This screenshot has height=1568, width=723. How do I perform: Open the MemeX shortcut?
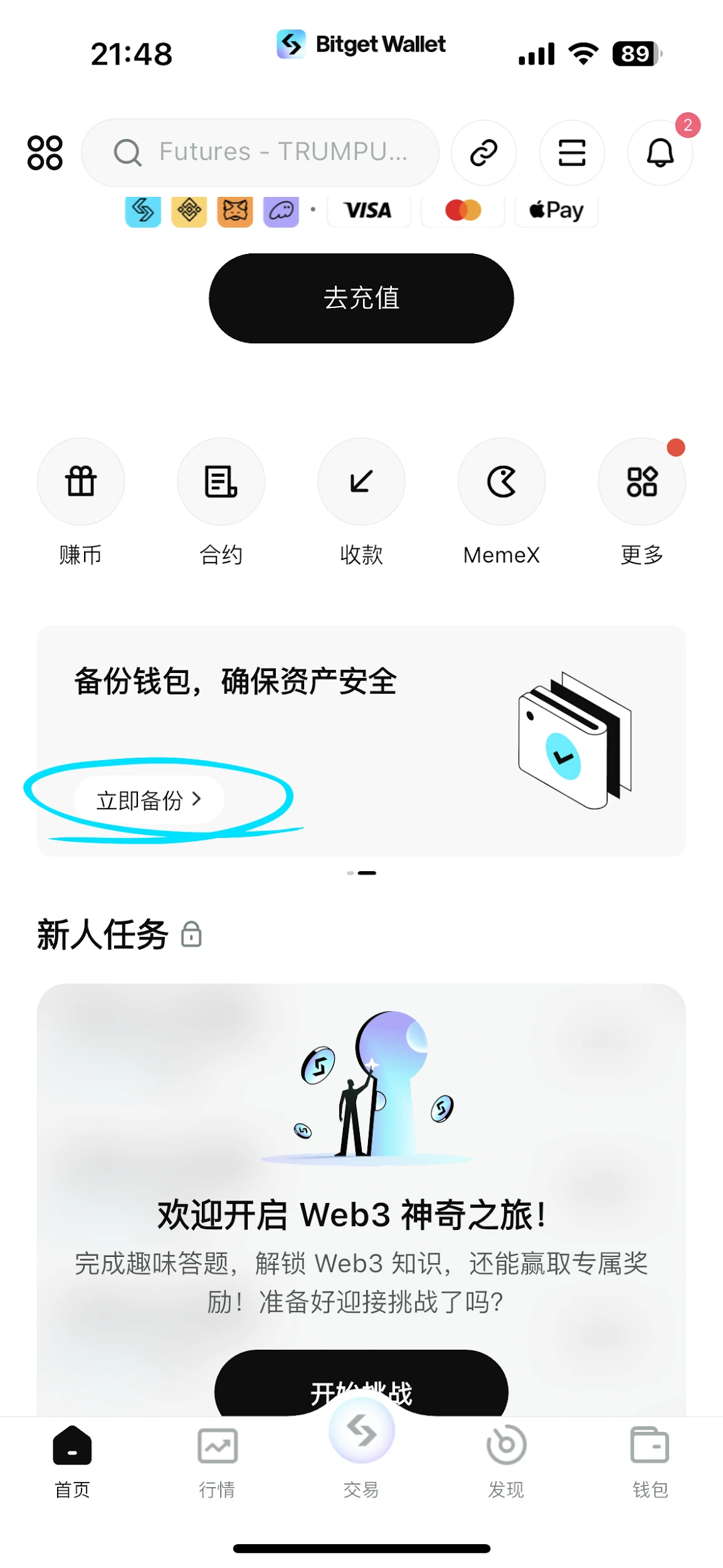[501, 482]
